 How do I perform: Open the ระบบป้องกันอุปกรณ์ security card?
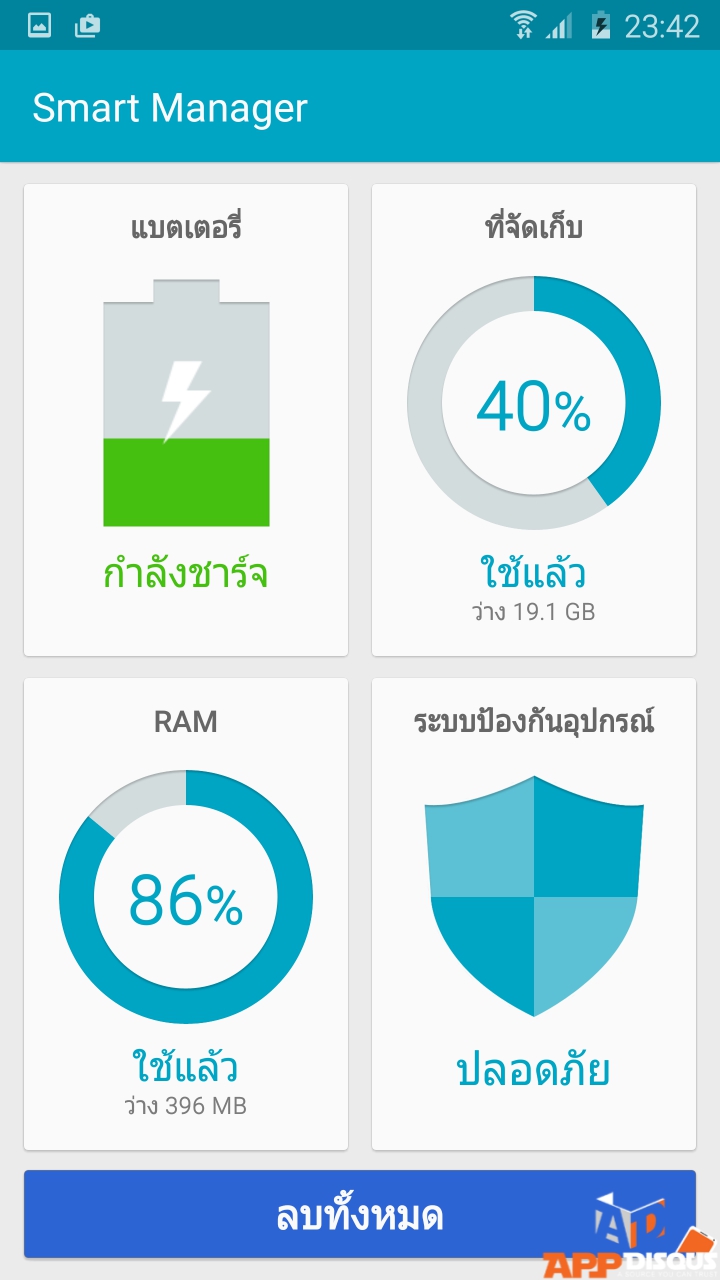pos(533,912)
